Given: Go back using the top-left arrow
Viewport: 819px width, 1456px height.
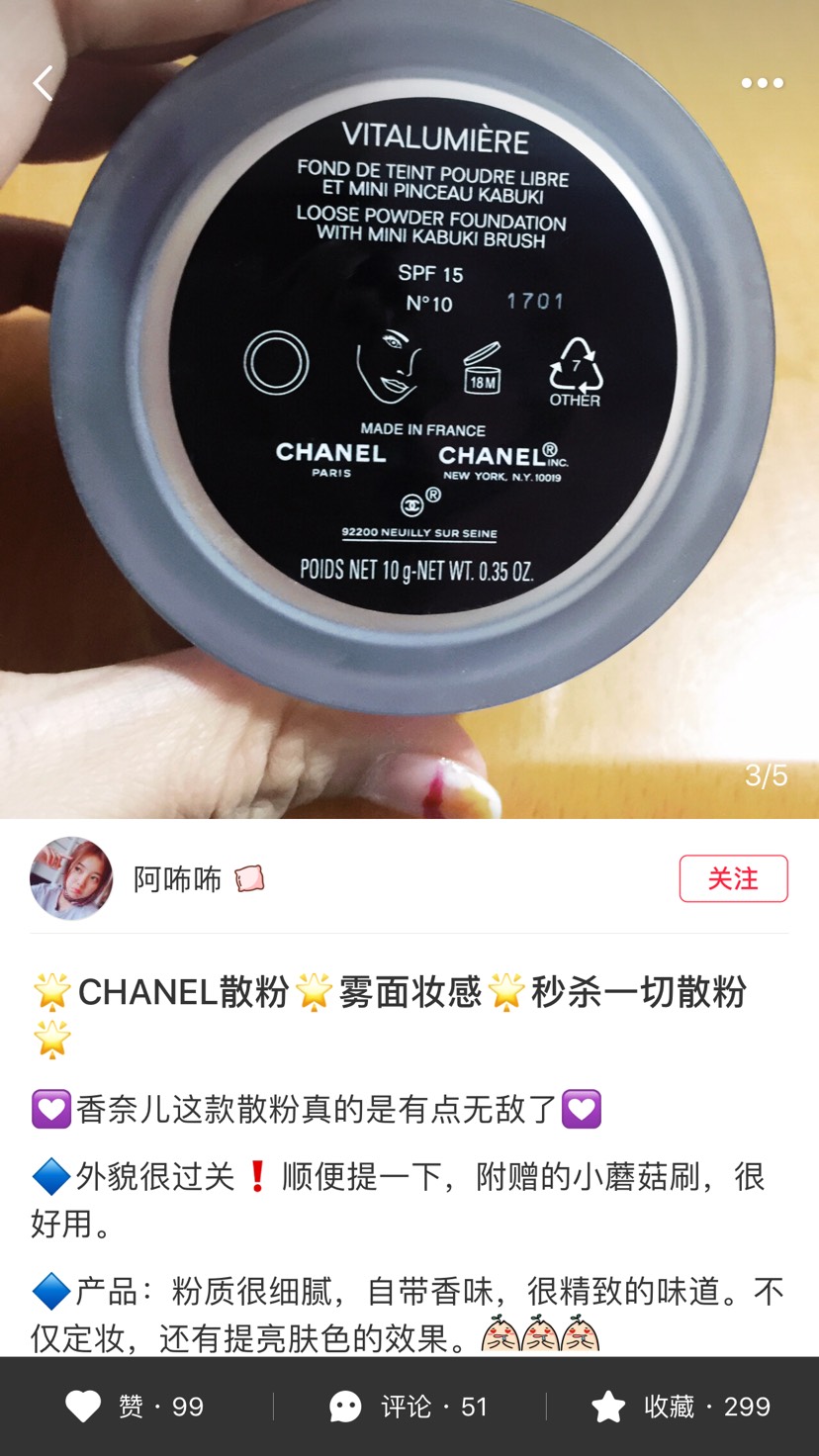Looking at the screenshot, I should click(x=44, y=83).
